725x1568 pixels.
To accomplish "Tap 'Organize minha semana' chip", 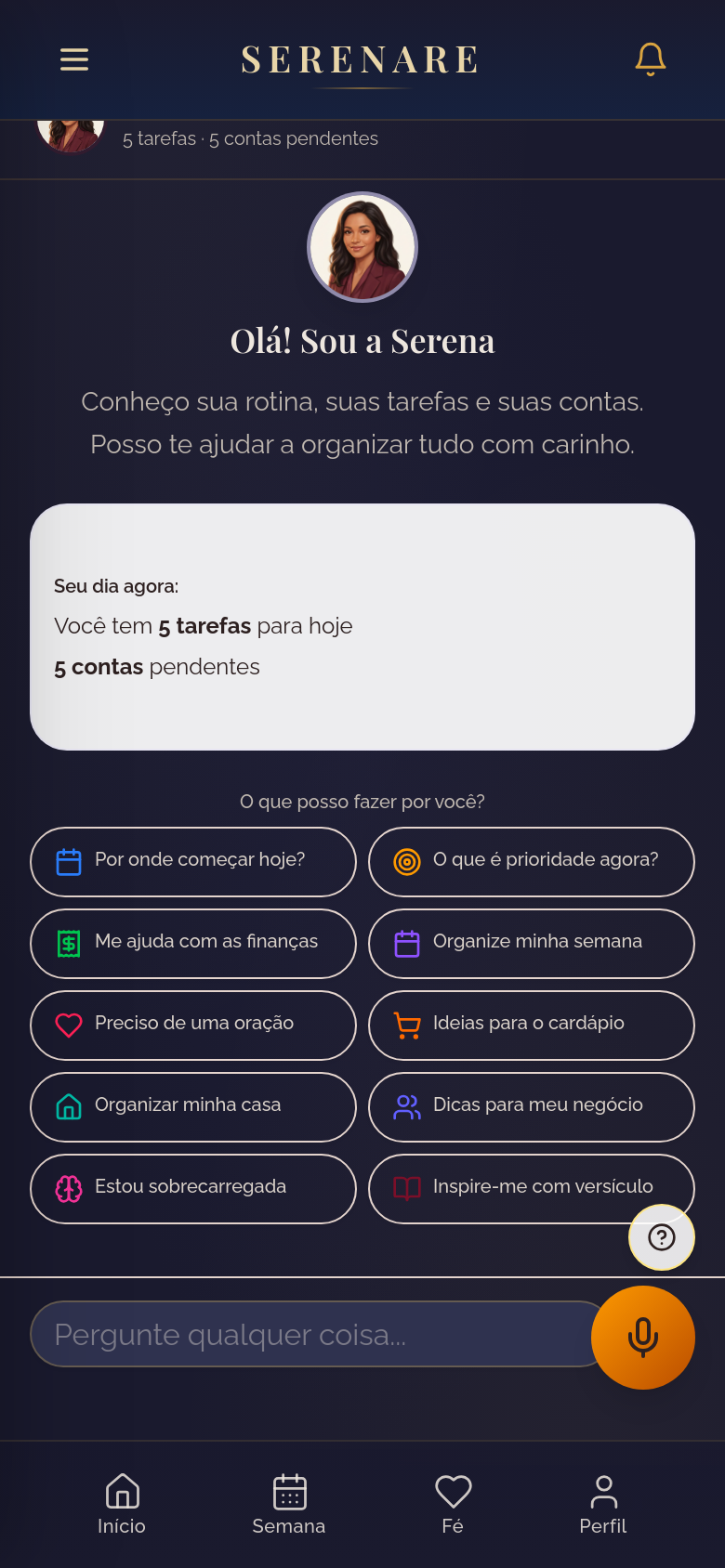I will pos(532,943).
